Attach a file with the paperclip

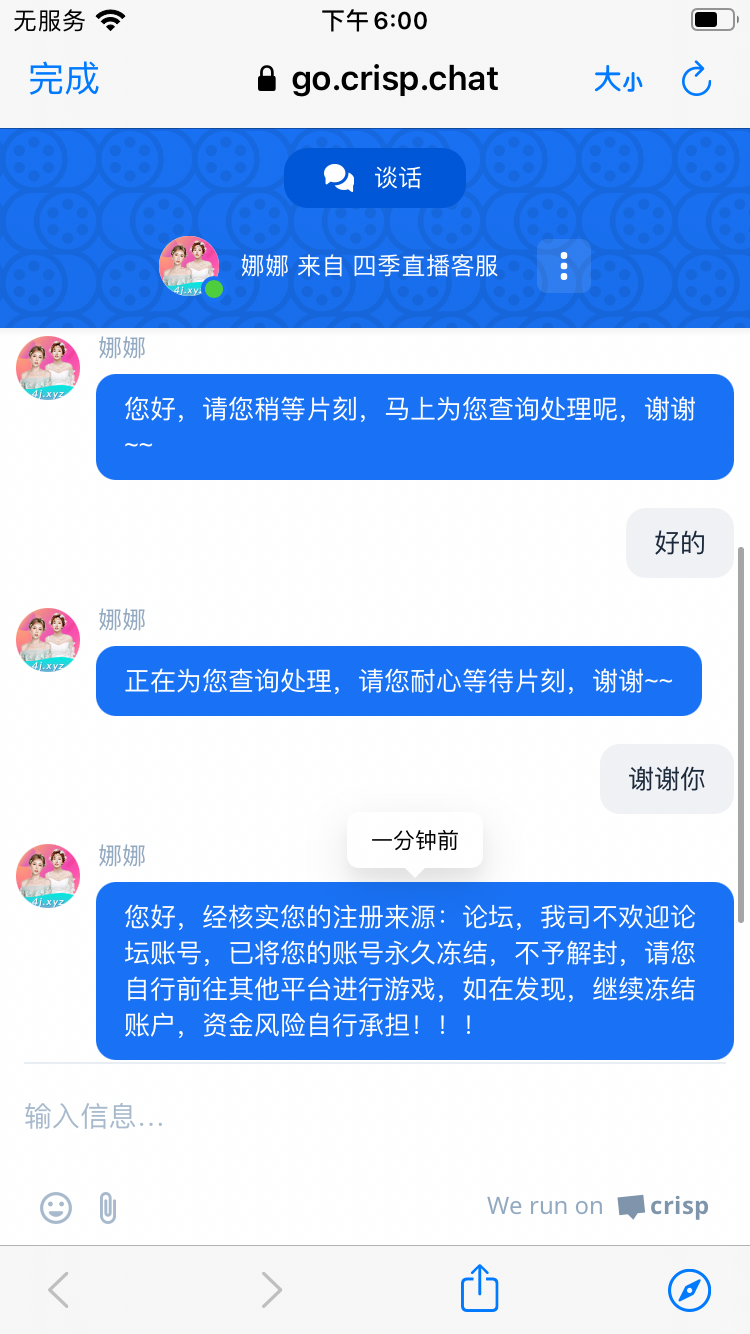pyautogui.click(x=108, y=1208)
